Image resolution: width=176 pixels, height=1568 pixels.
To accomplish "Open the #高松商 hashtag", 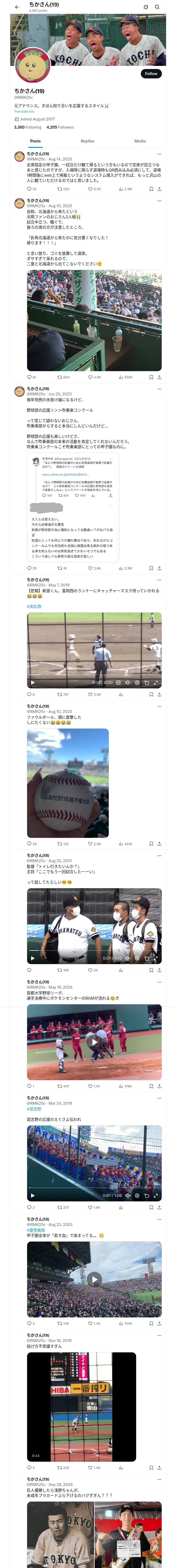I will (x=34, y=606).
